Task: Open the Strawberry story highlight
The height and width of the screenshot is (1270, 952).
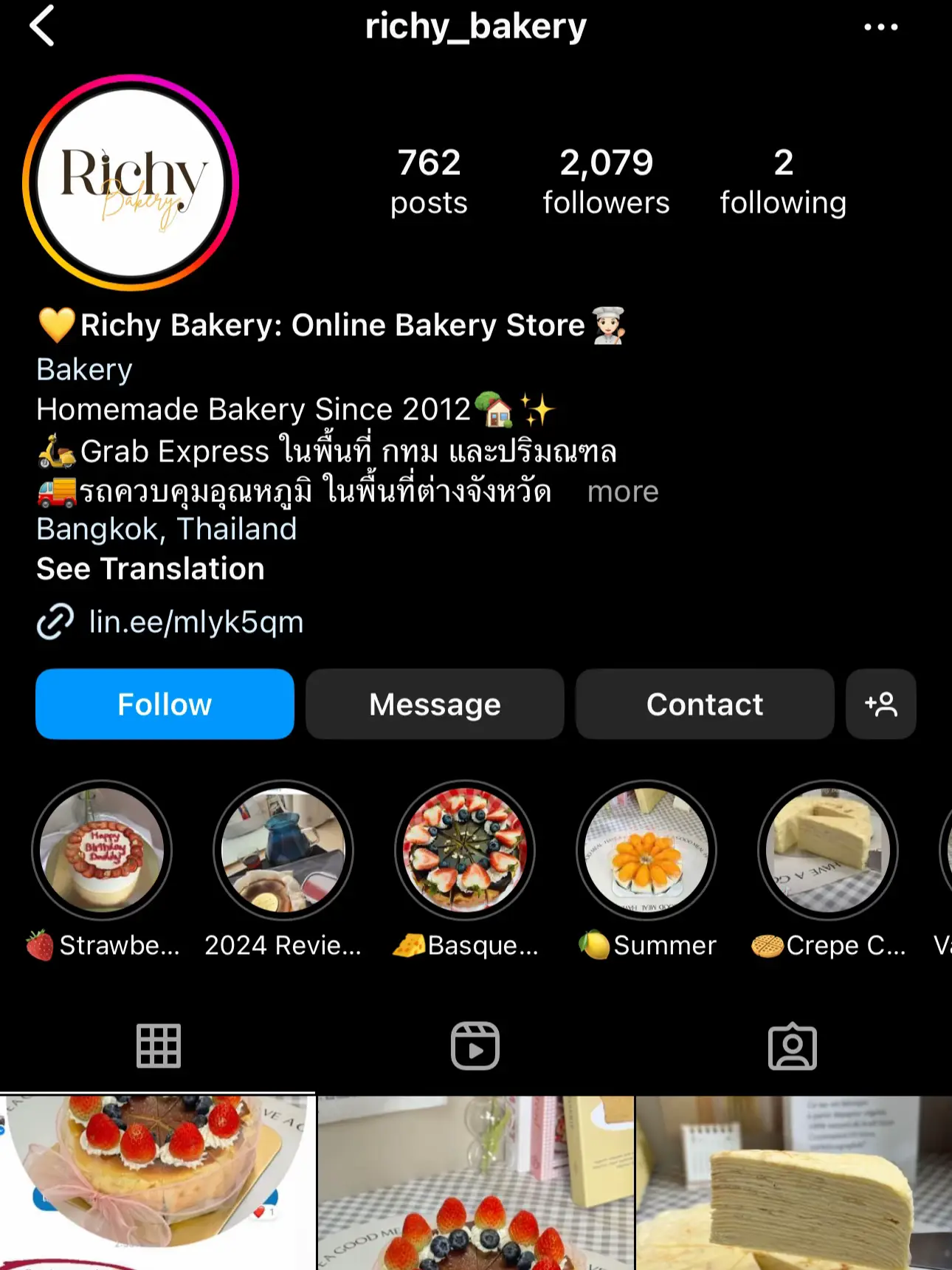Action: pyautogui.click(x=103, y=850)
